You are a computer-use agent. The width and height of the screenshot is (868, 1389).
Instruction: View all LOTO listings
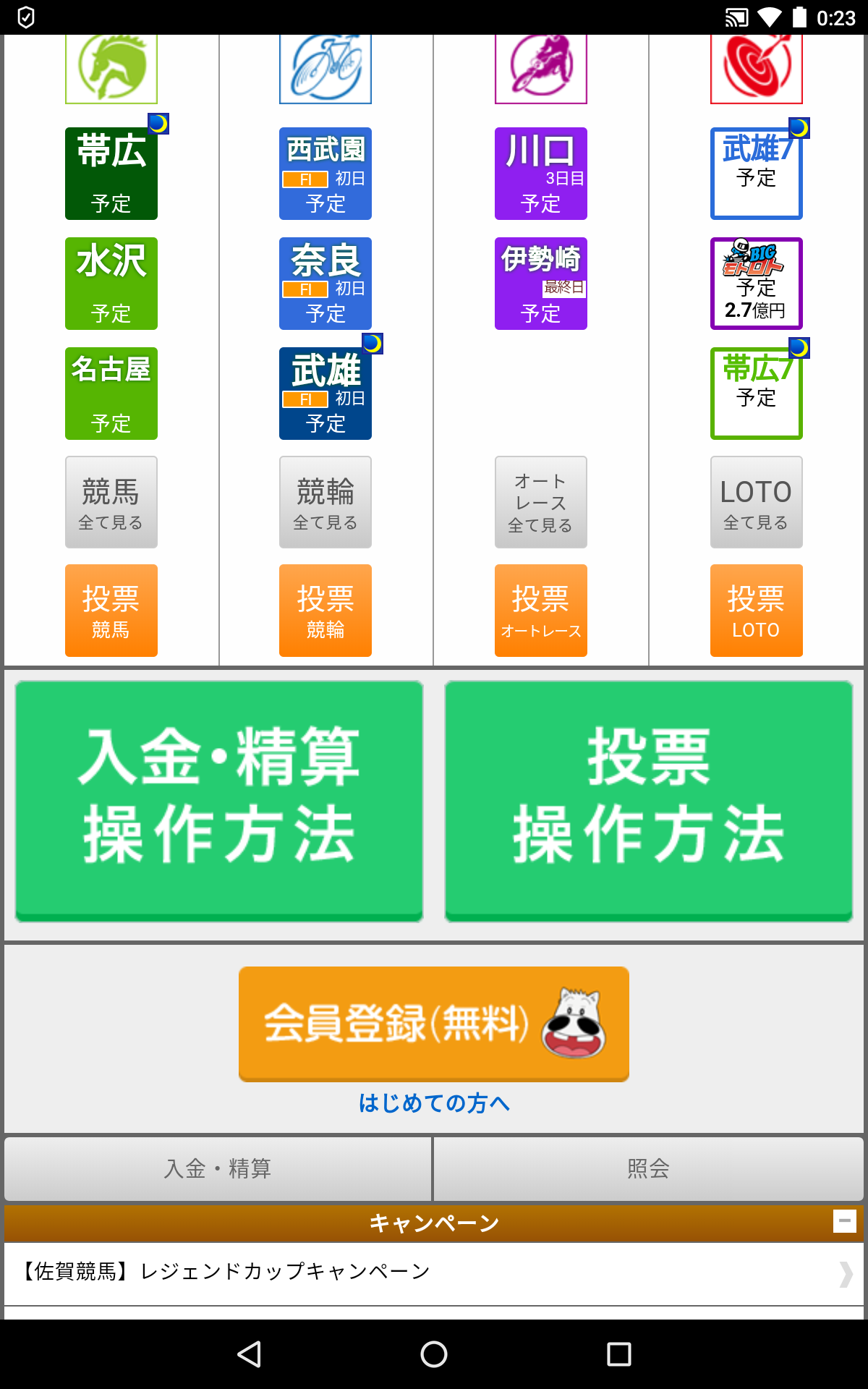click(x=756, y=502)
